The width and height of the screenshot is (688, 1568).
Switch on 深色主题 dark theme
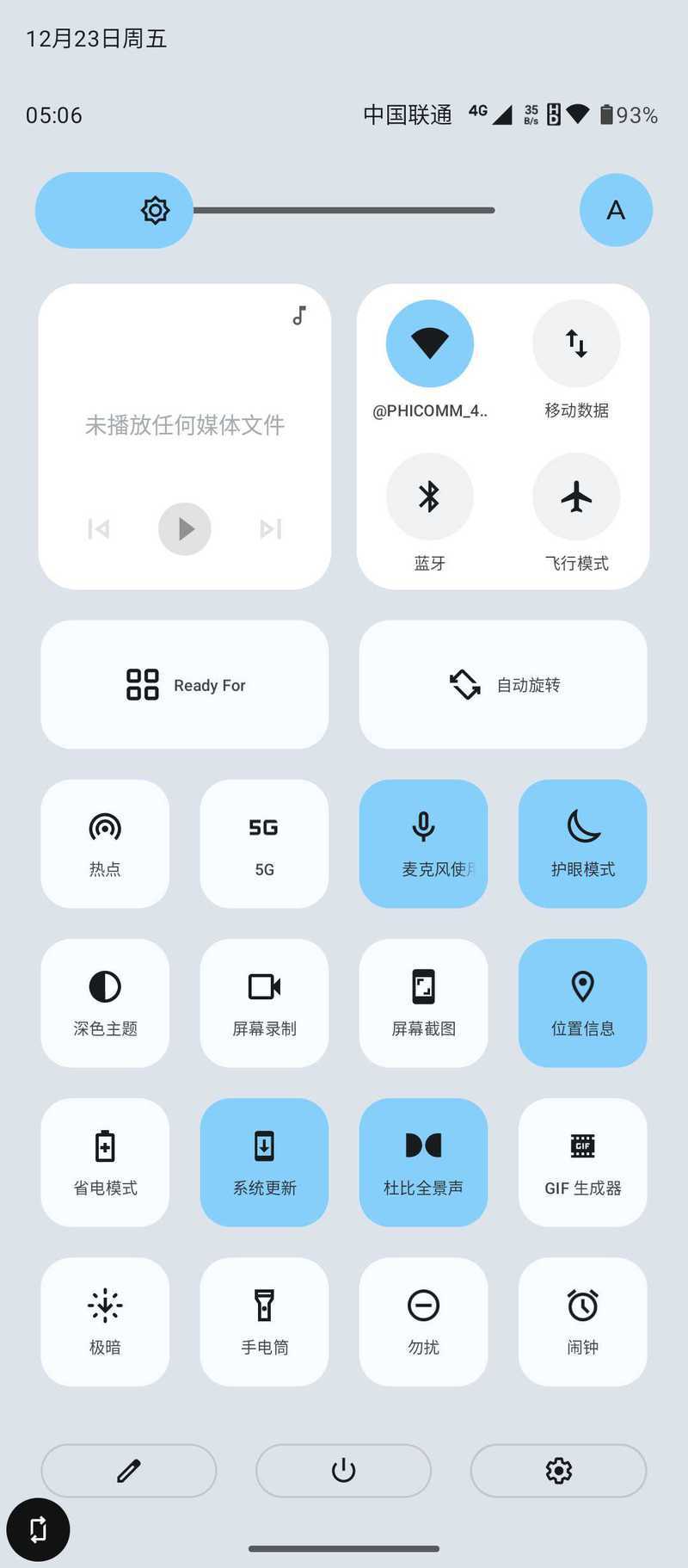[x=105, y=1003]
